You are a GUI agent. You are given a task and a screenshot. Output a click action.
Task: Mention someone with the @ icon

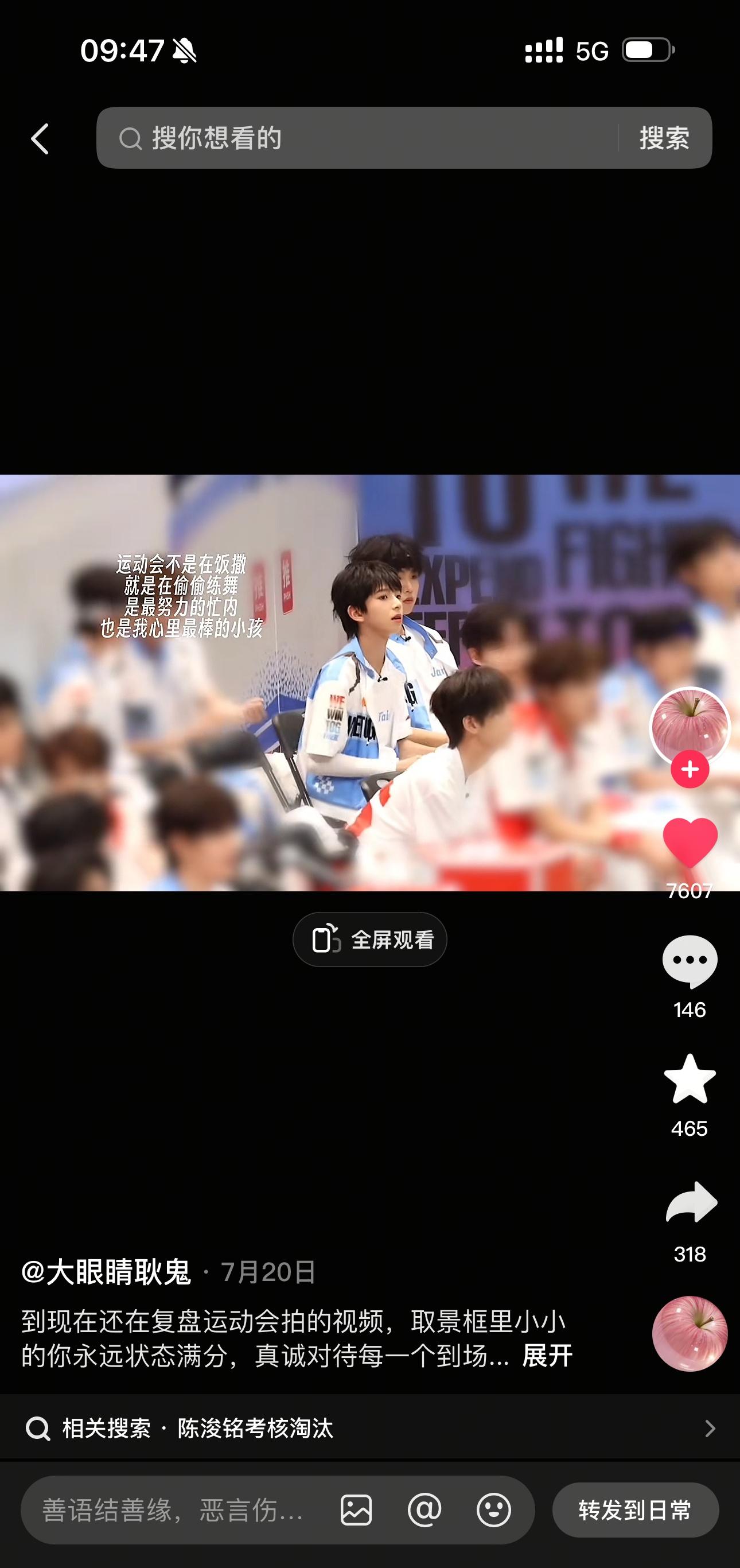pyautogui.click(x=424, y=1510)
